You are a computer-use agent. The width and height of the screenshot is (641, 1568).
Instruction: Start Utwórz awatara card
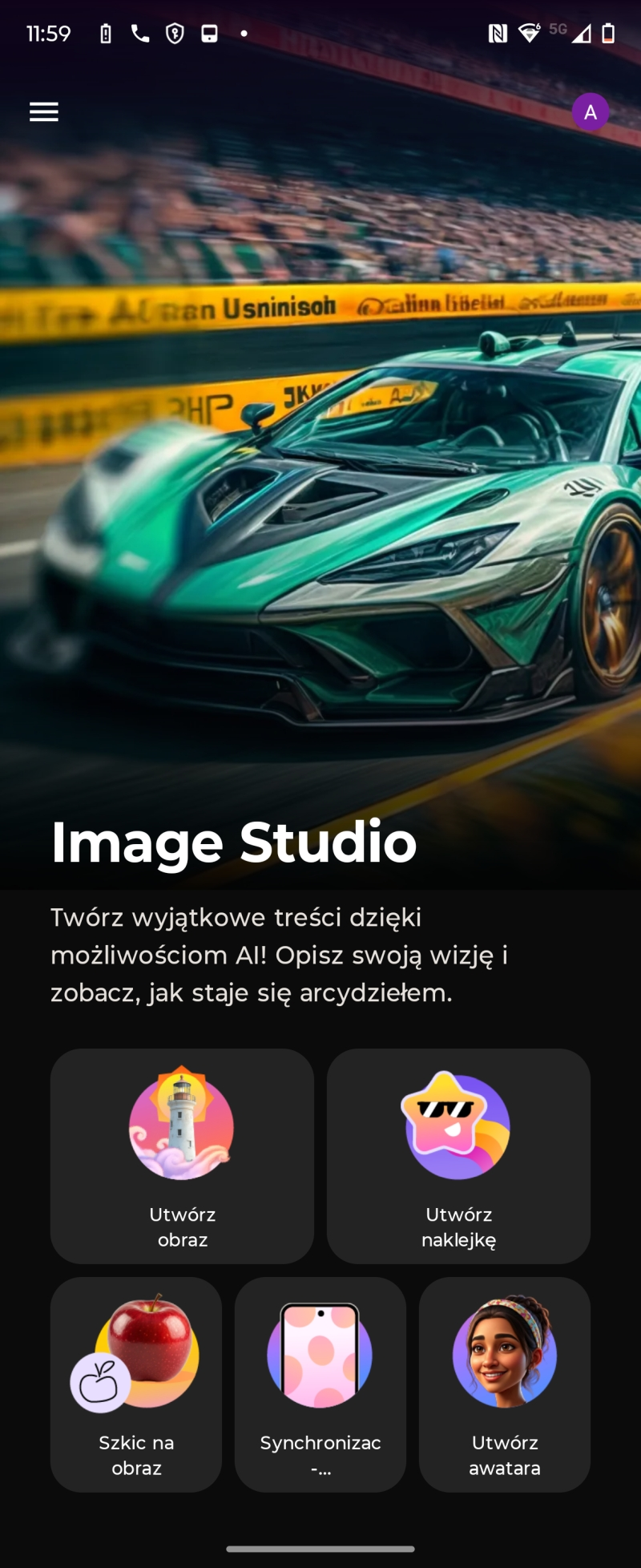(x=505, y=1384)
